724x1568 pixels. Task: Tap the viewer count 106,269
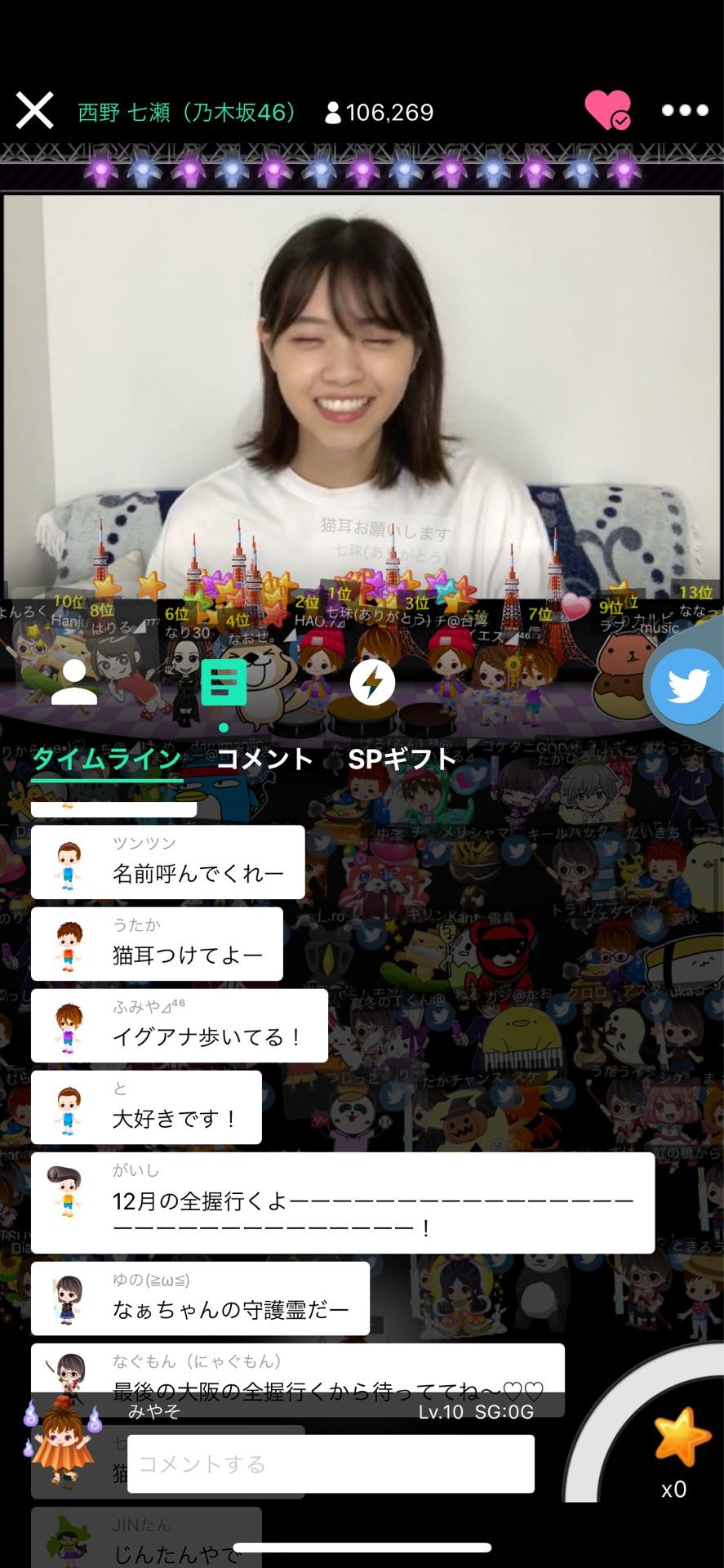(379, 112)
